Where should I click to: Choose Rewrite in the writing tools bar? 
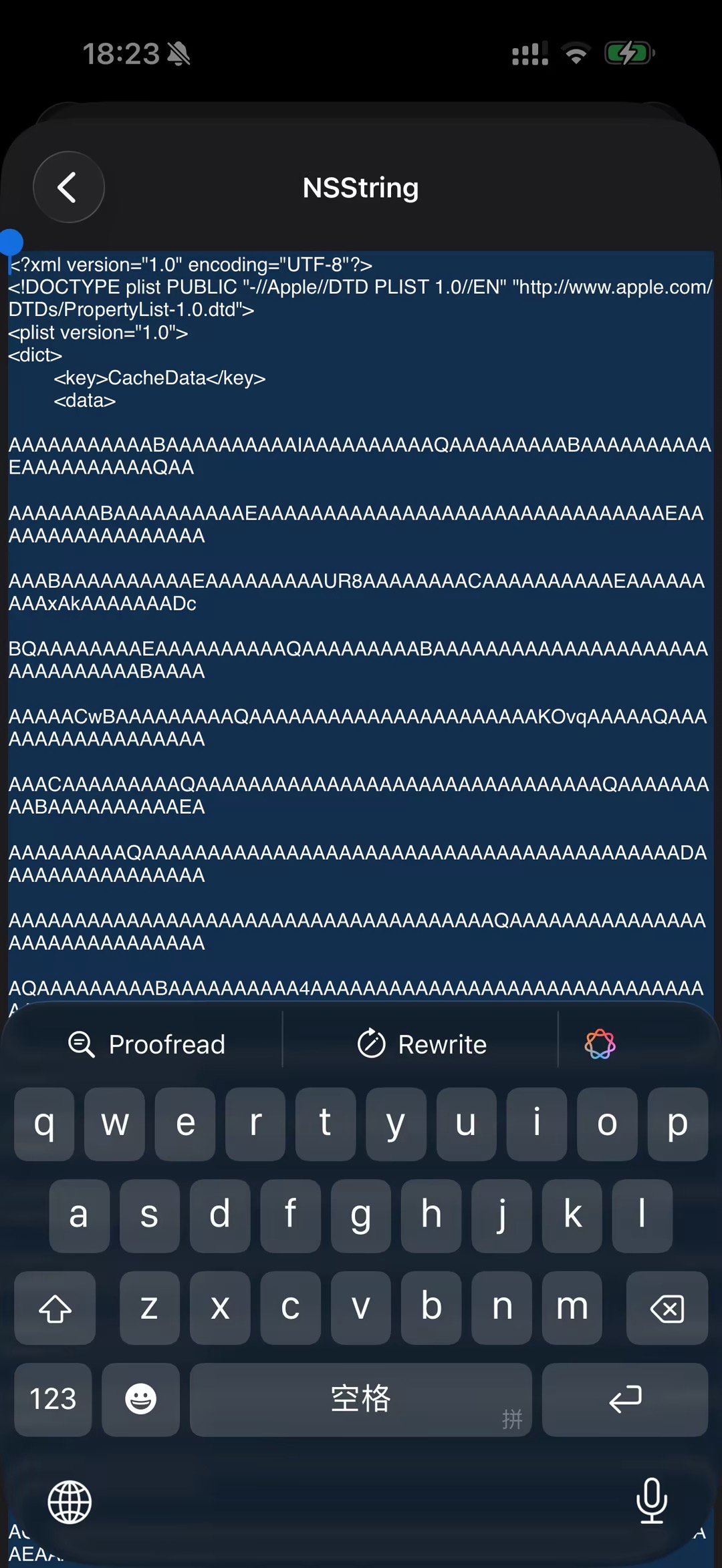[x=422, y=1044]
